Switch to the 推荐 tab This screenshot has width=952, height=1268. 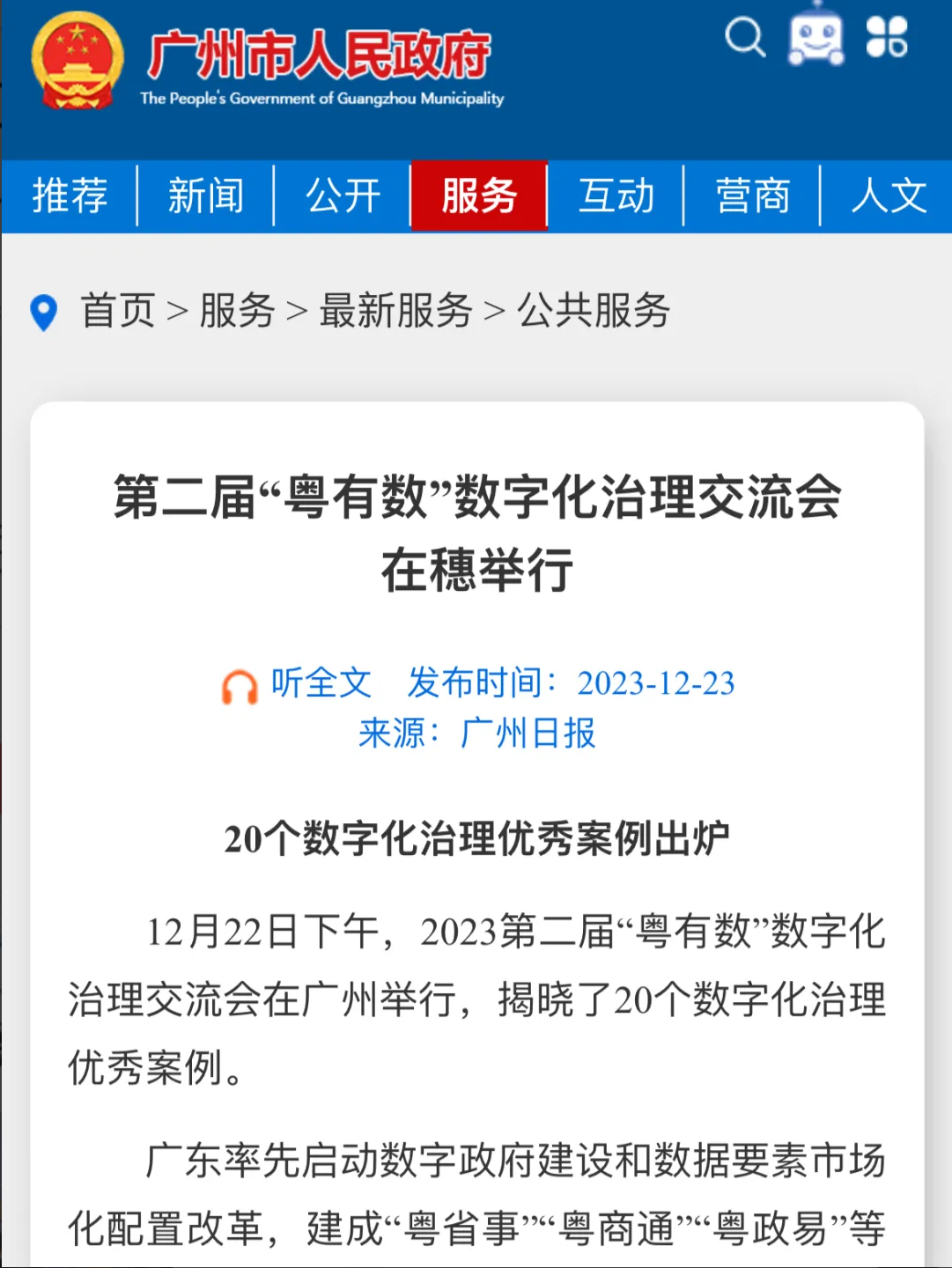pos(70,195)
